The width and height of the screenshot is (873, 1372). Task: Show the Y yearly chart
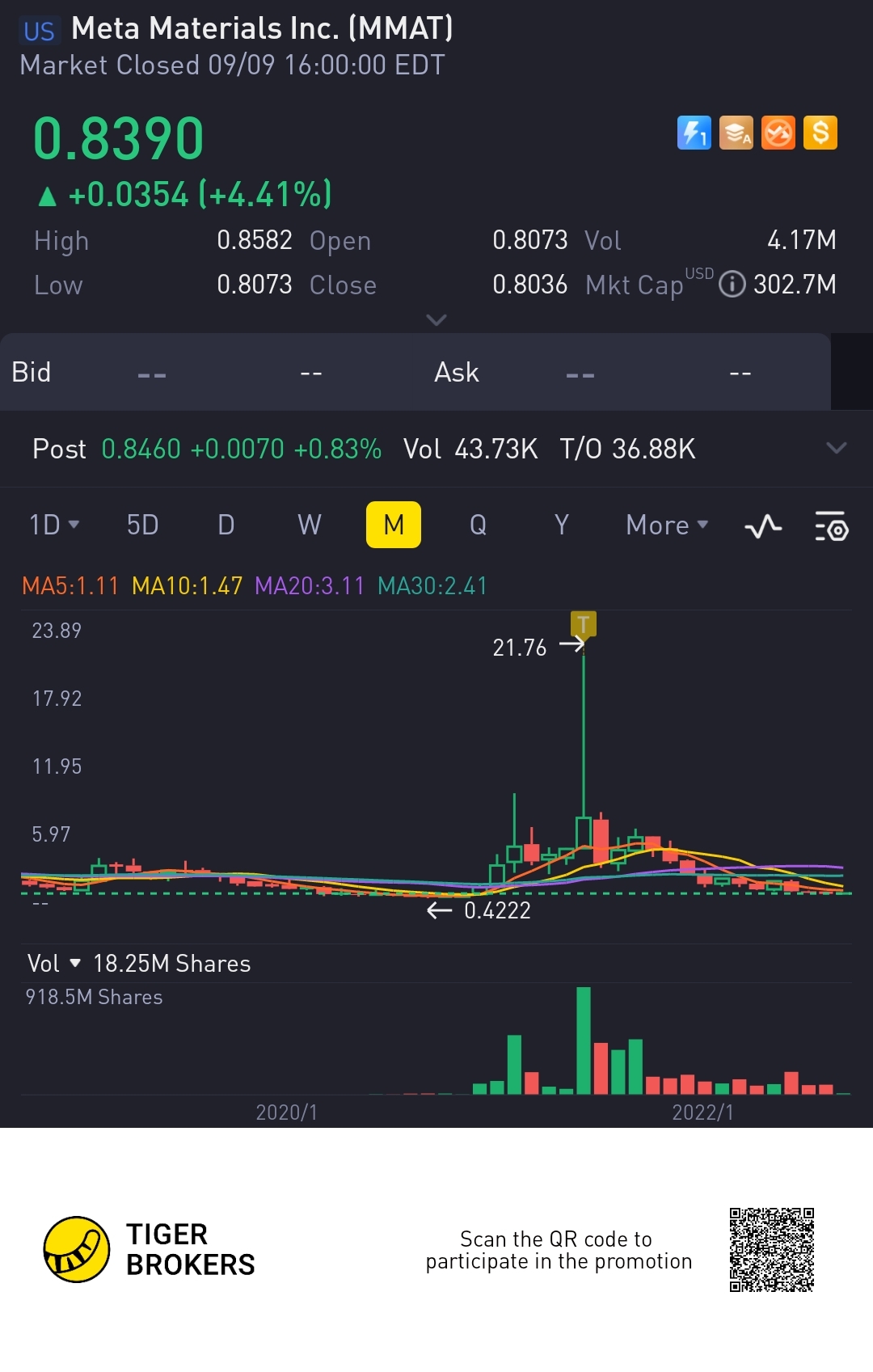click(x=561, y=525)
